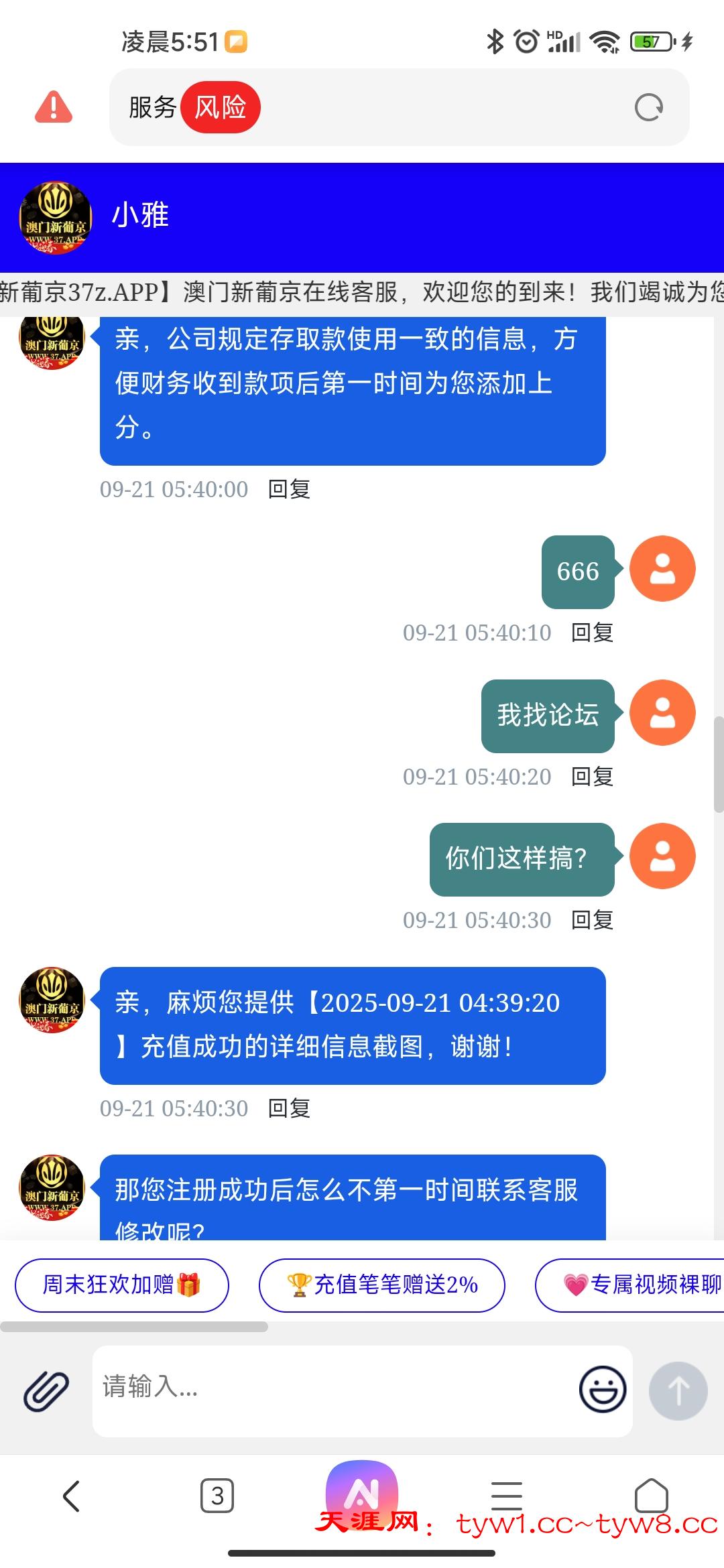Reply to the 我找论坛 message
The width and height of the screenshot is (724, 1568).
tap(592, 777)
